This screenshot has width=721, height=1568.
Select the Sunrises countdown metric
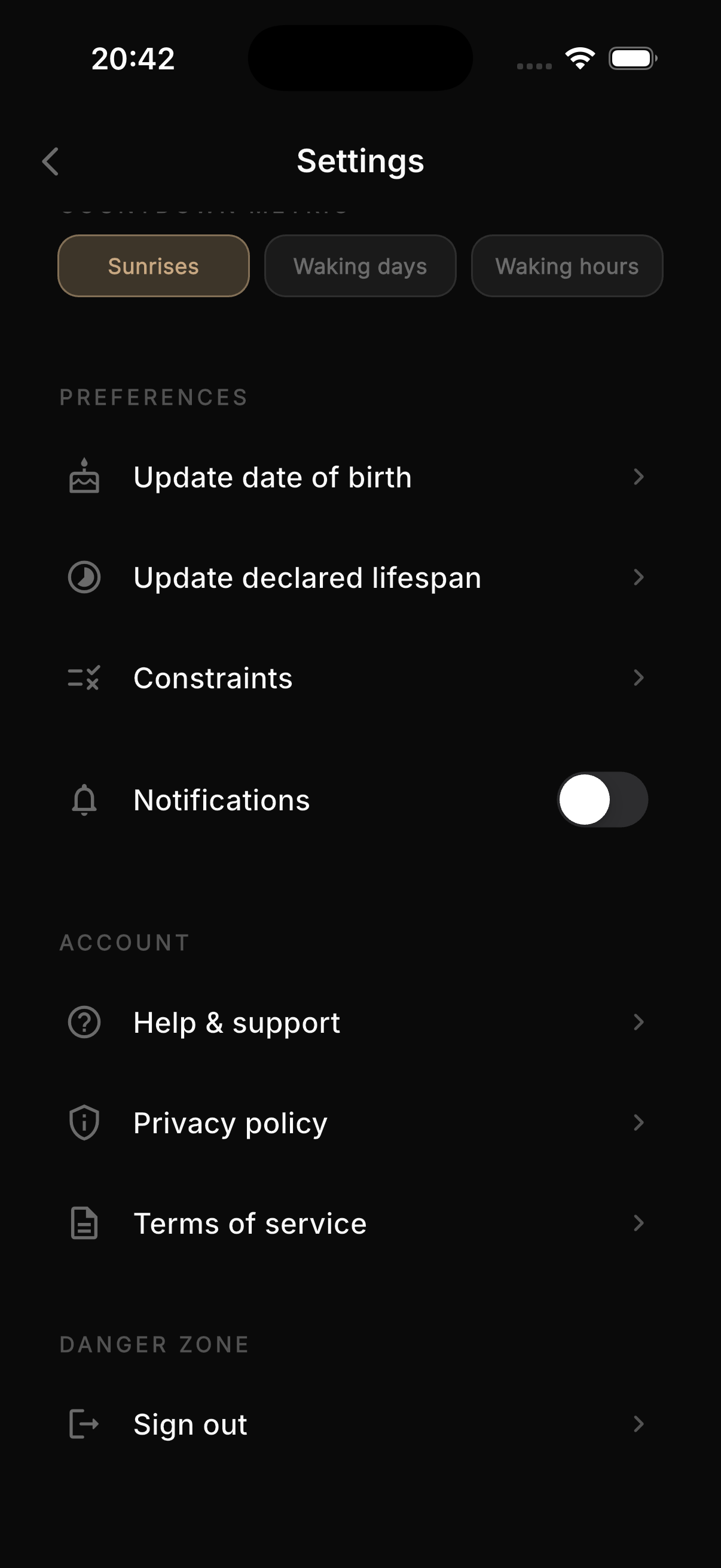pyautogui.click(x=152, y=266)
